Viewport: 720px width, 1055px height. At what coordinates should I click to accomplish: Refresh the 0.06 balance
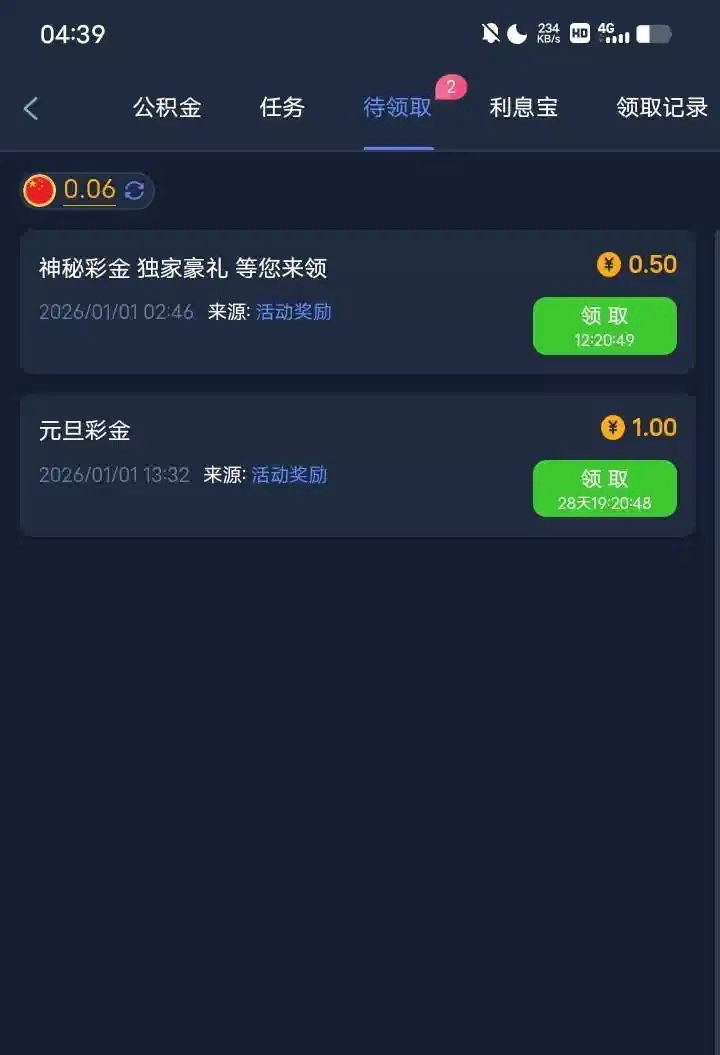pos(135,190)
